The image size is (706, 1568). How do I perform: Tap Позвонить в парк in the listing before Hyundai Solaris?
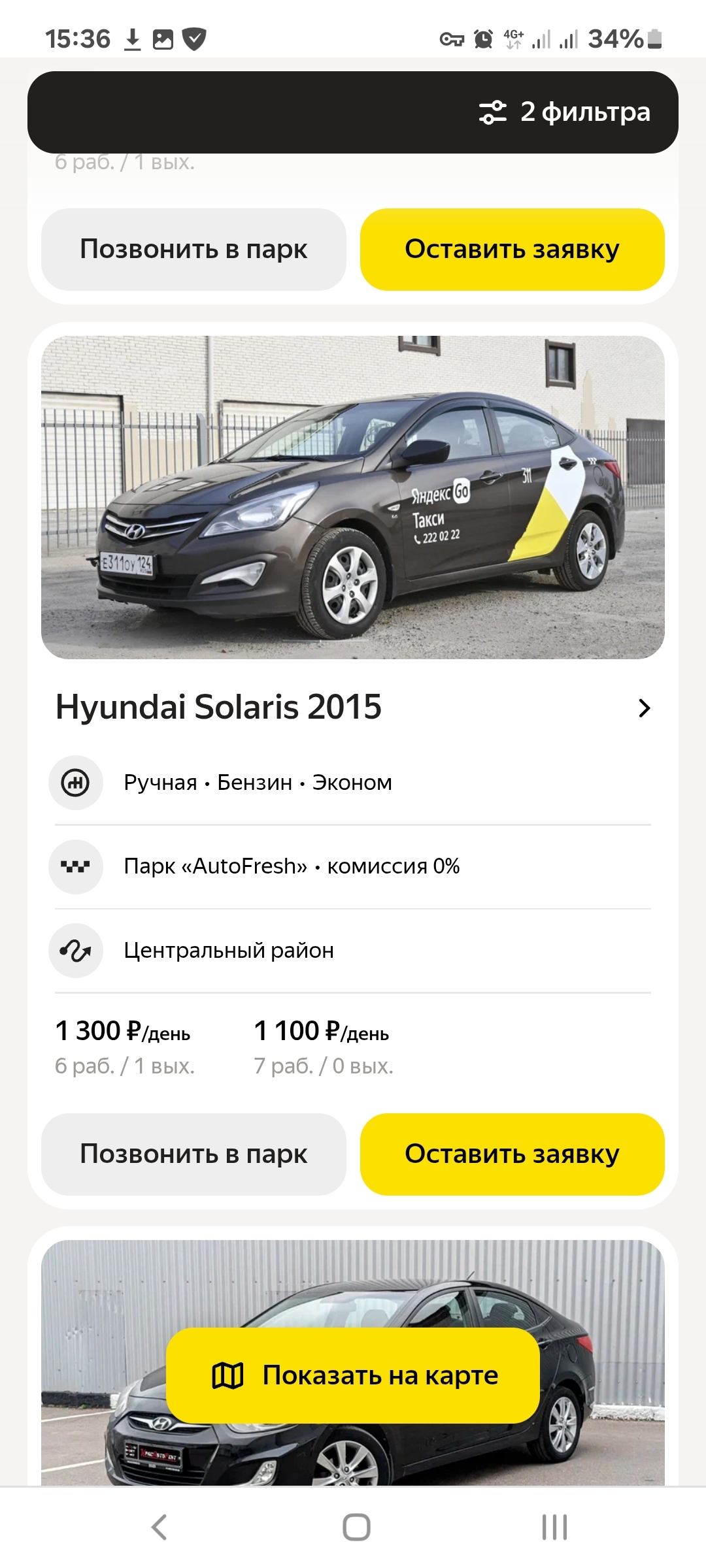(x=193, y=250)
